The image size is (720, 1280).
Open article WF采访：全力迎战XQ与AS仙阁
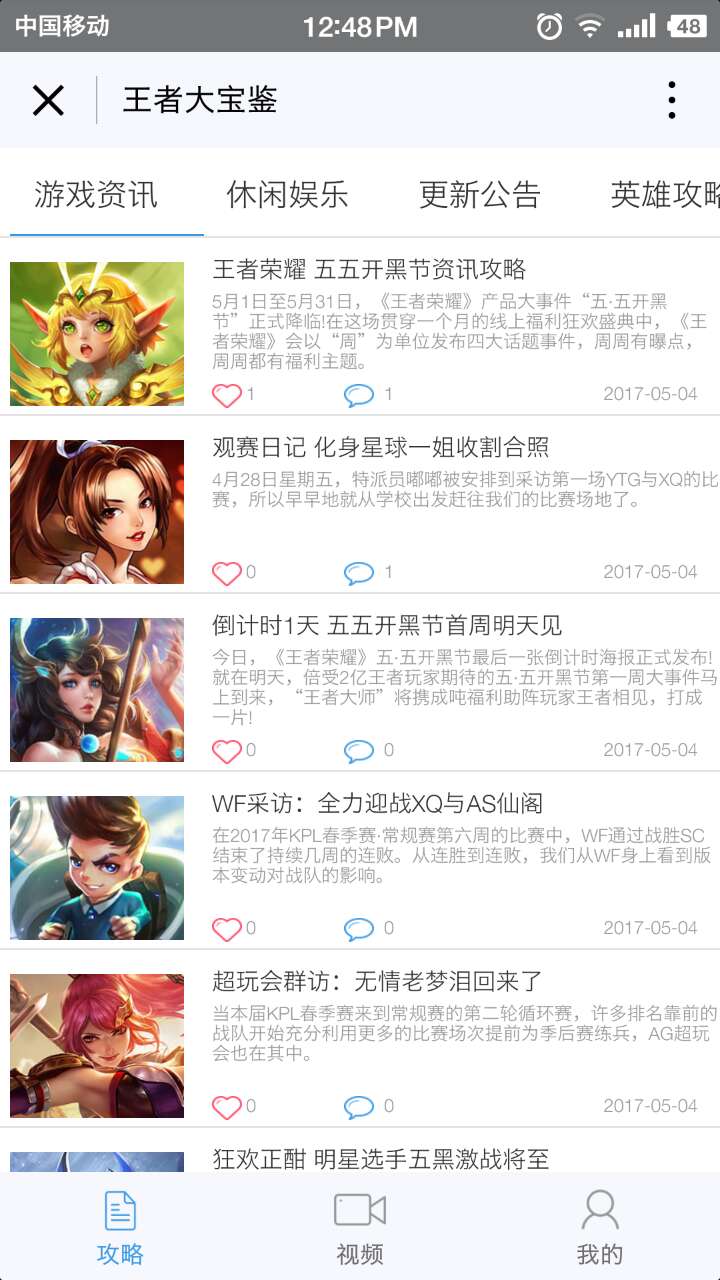coord(377,803)
